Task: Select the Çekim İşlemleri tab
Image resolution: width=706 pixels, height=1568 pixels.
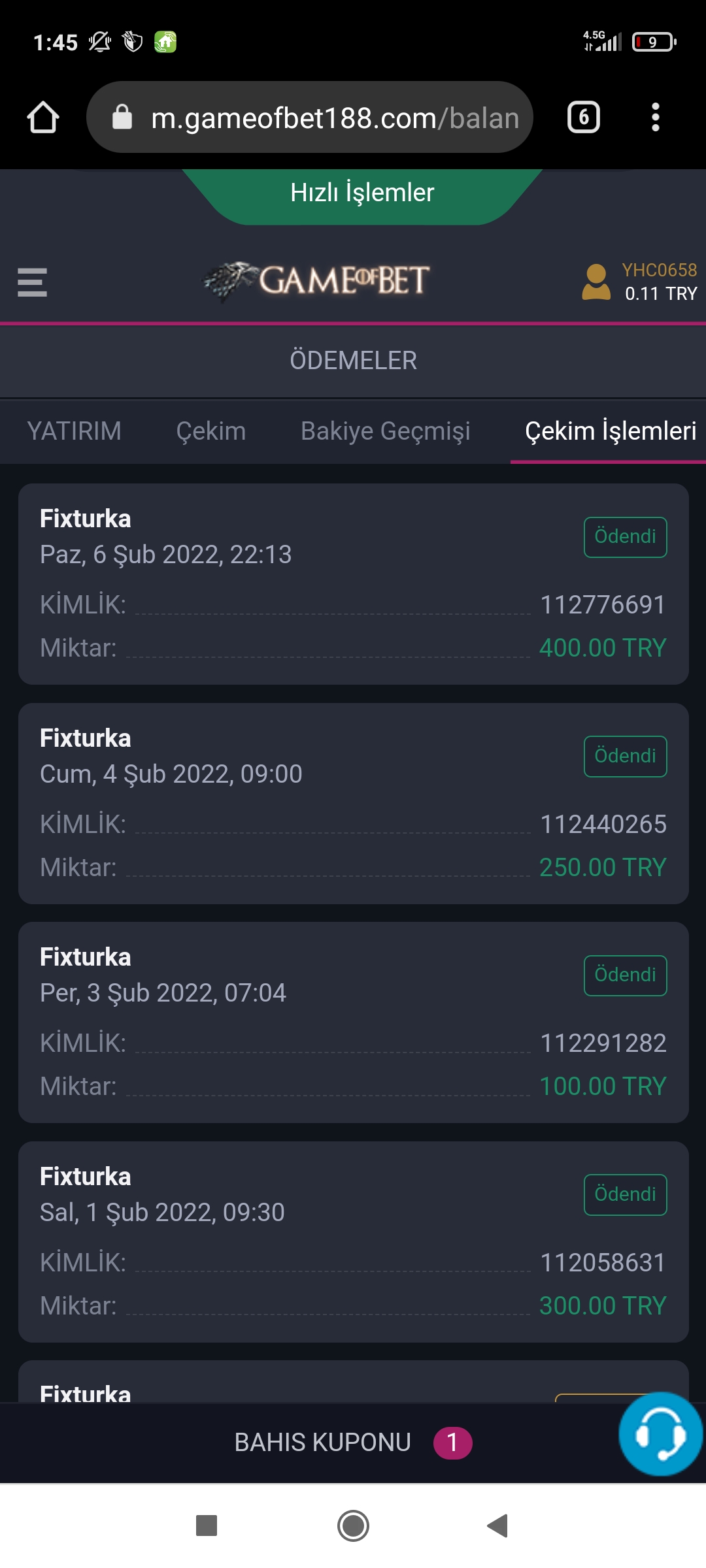Action: click(610, 431)
